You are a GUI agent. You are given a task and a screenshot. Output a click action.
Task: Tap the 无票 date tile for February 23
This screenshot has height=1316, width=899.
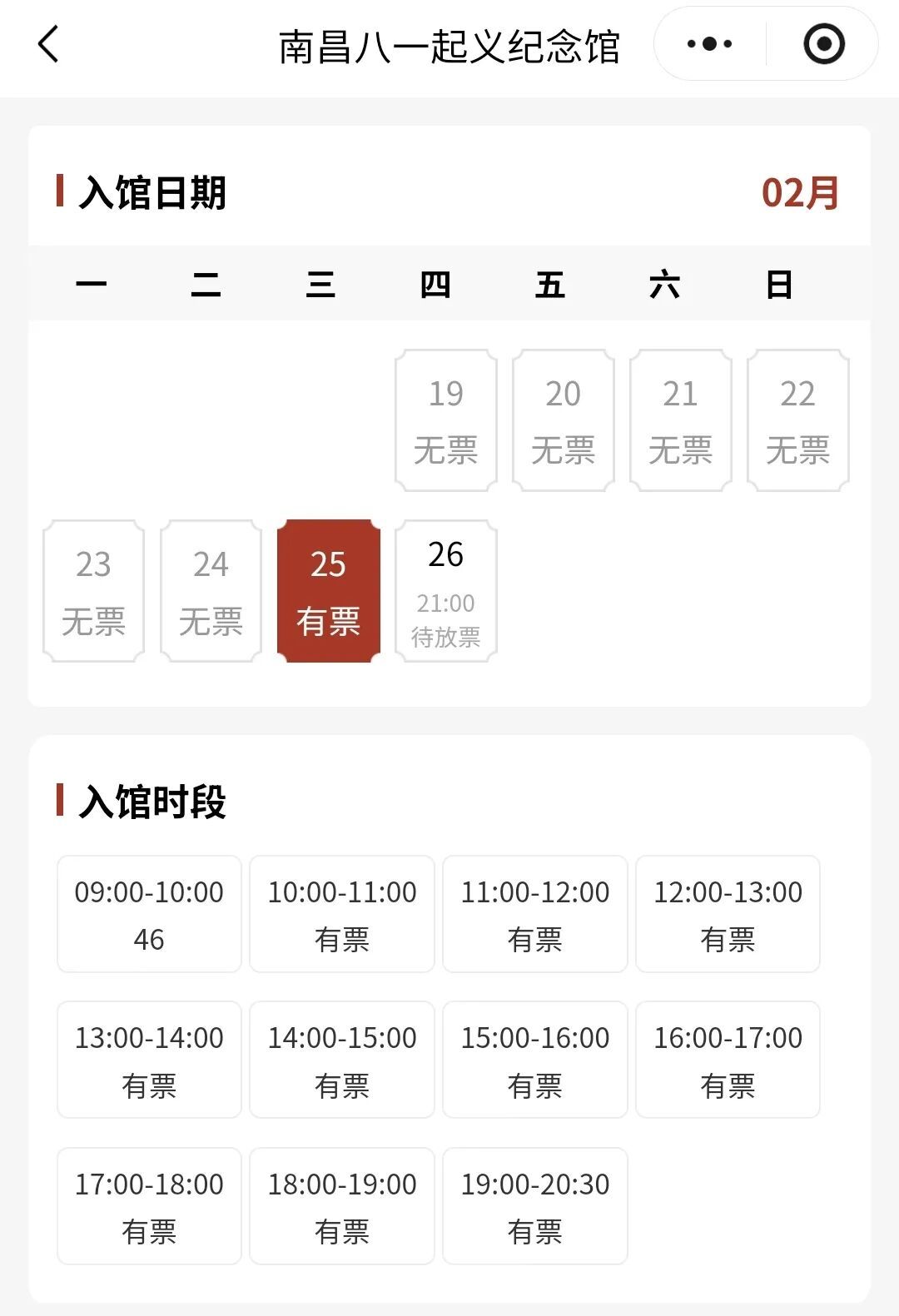pos(92,588)
